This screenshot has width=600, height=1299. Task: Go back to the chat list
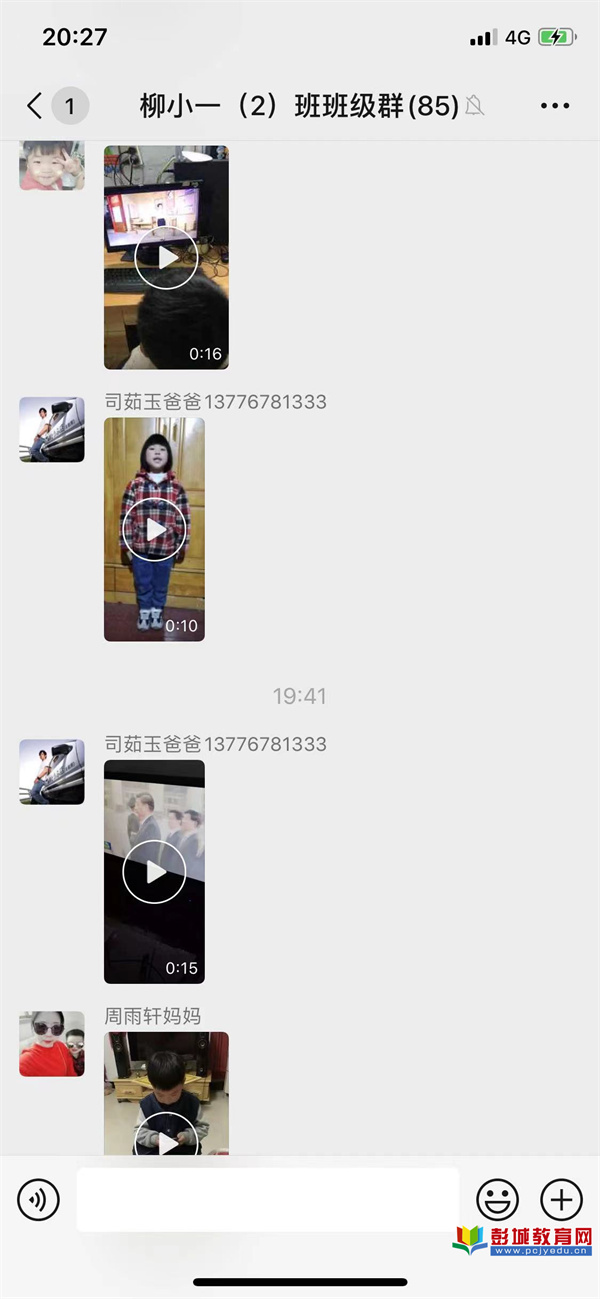pyautogui.click(x=36, y=105)
